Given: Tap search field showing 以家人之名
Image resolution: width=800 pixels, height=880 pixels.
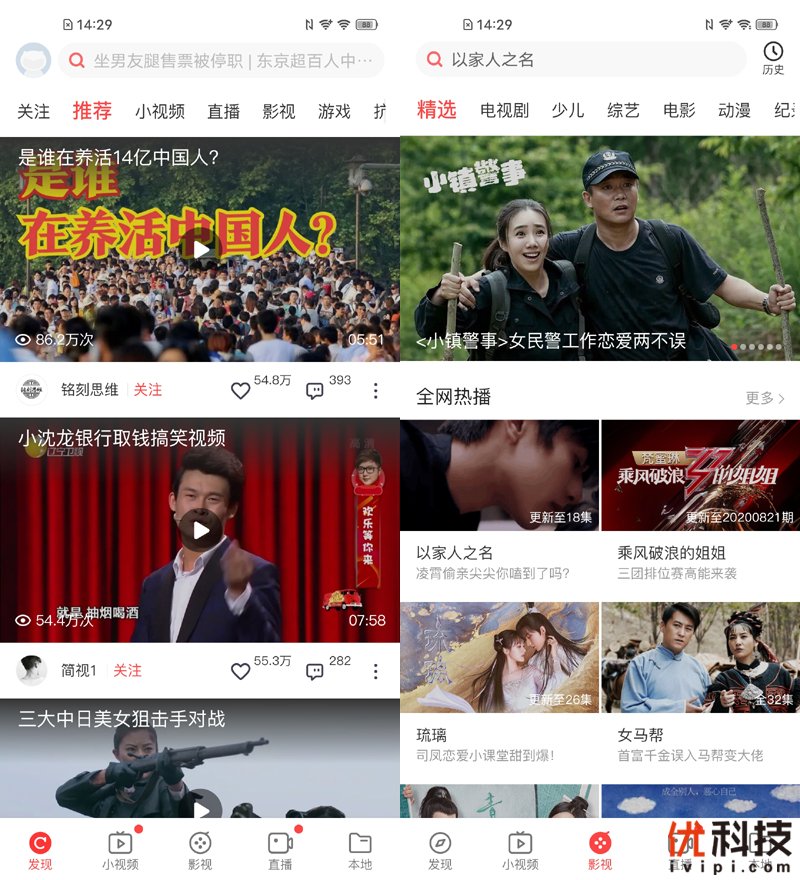Looking at the screenshot, I should pyautogui.click(x=580, y=60).
